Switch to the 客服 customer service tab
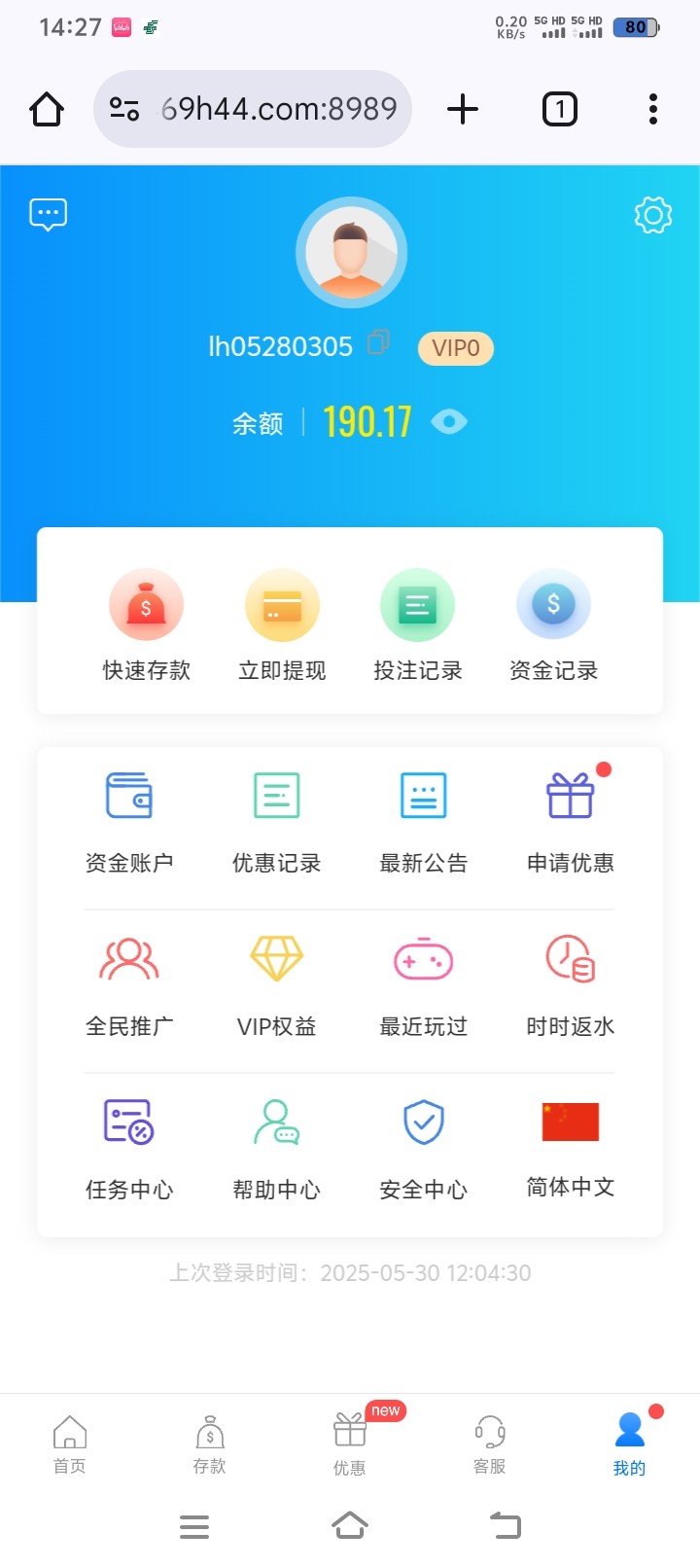 (x=490, y=1444)
